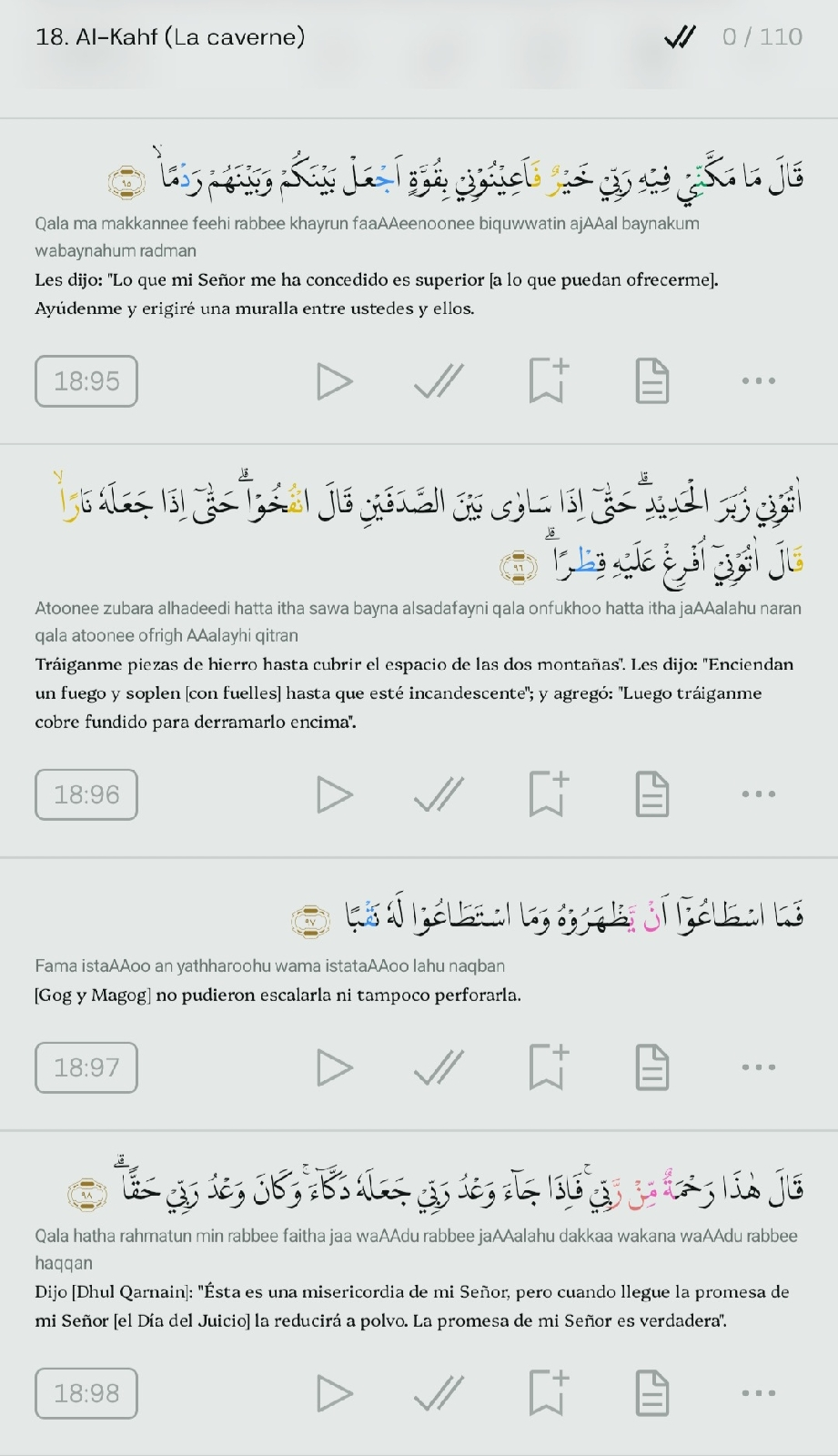The height and width of the screenshot is (1456, 838).
Task: Open more options for verse 18:96
Action: coord(758,794)
